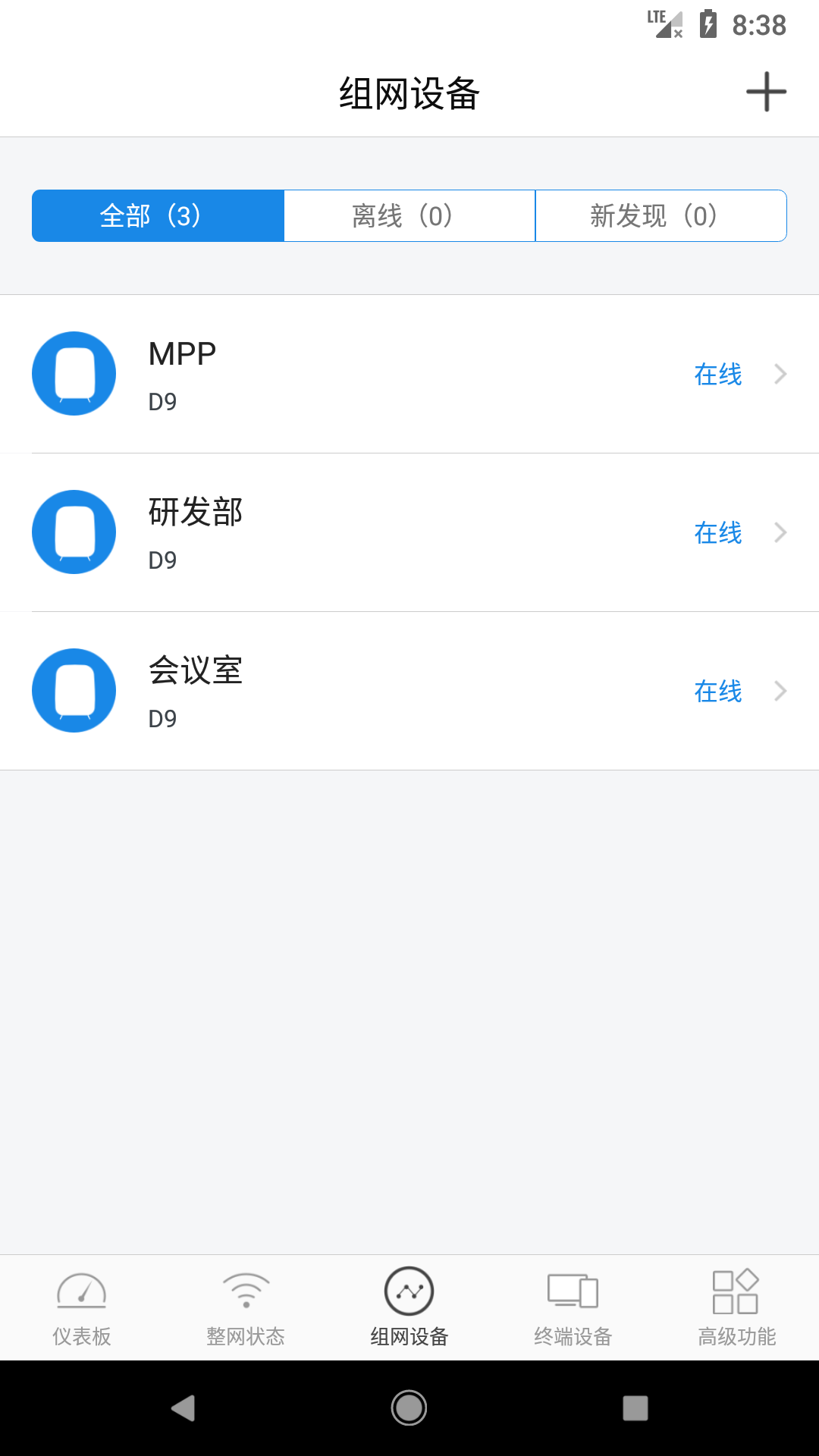Tap the 会议室 device avatar icon
Screen dimensions: 819x1456
click(74, 691)
